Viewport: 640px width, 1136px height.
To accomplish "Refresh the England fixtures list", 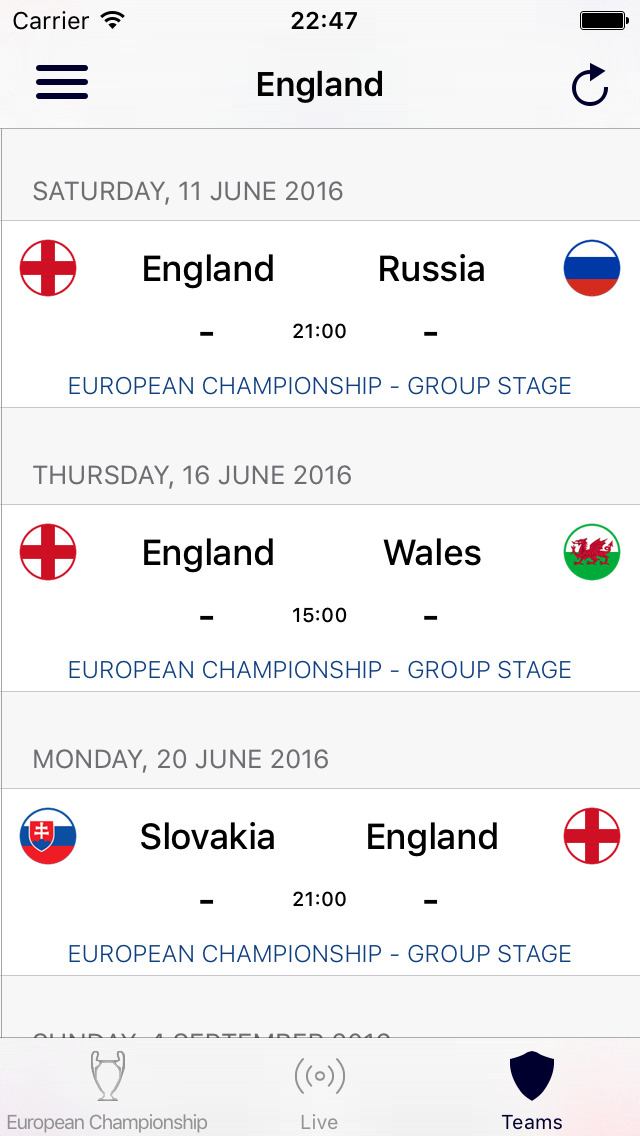I will (x=589, y=85).
